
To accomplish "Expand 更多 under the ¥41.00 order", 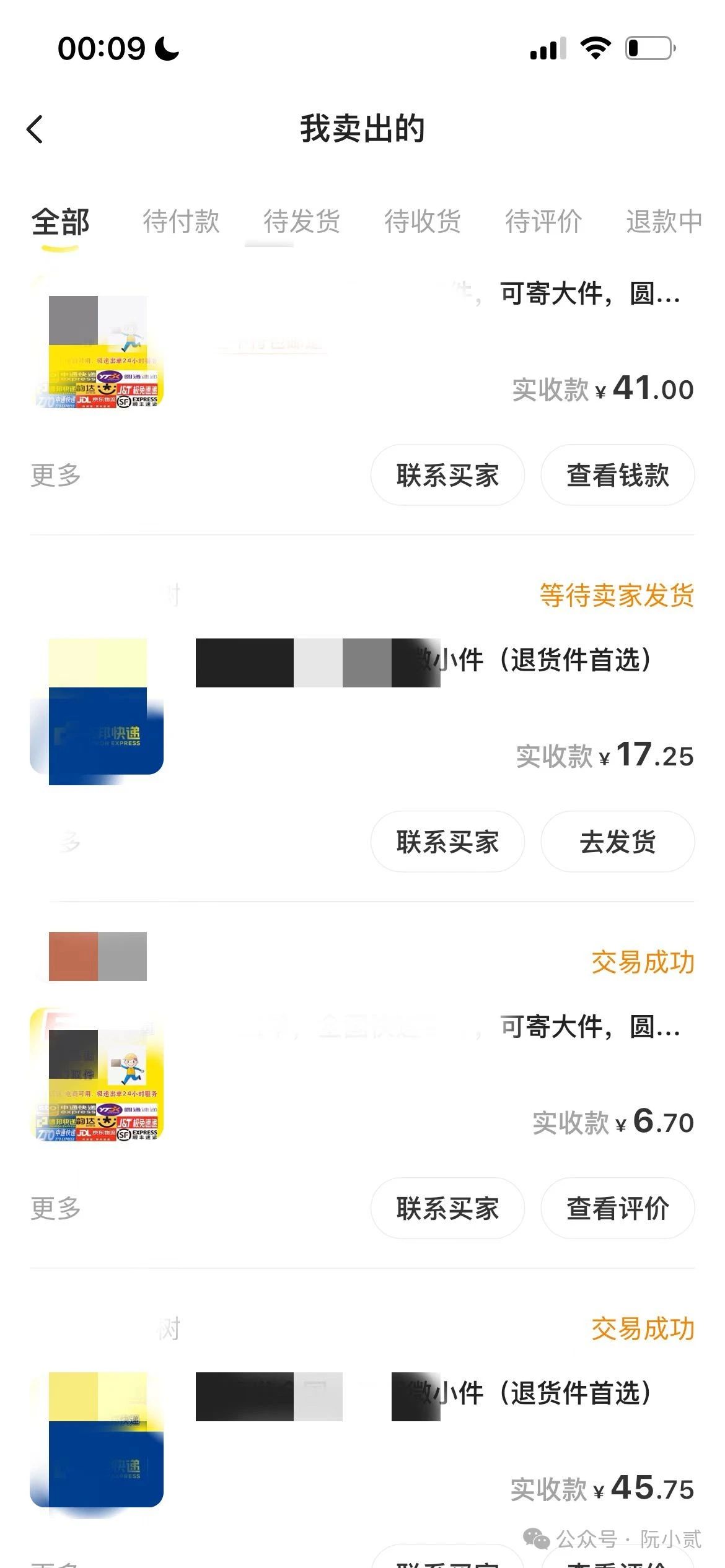I will [x=55, y=476].
